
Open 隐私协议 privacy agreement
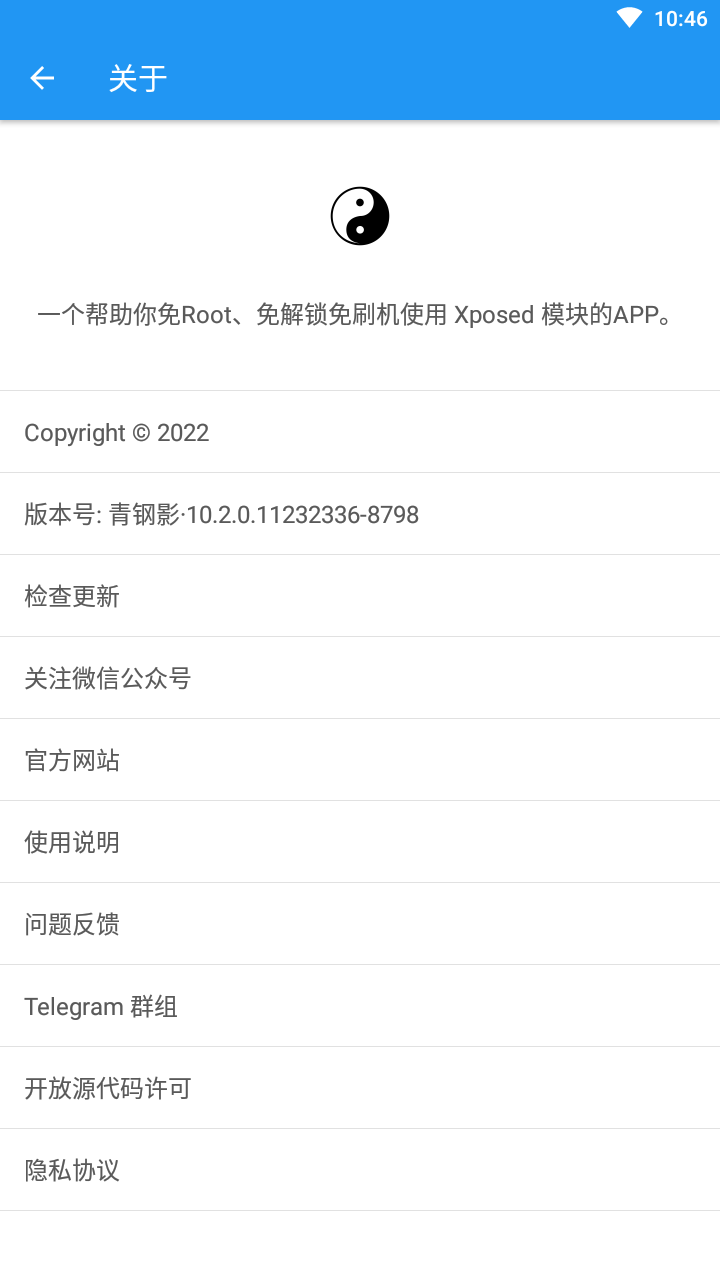(360, 1170)
